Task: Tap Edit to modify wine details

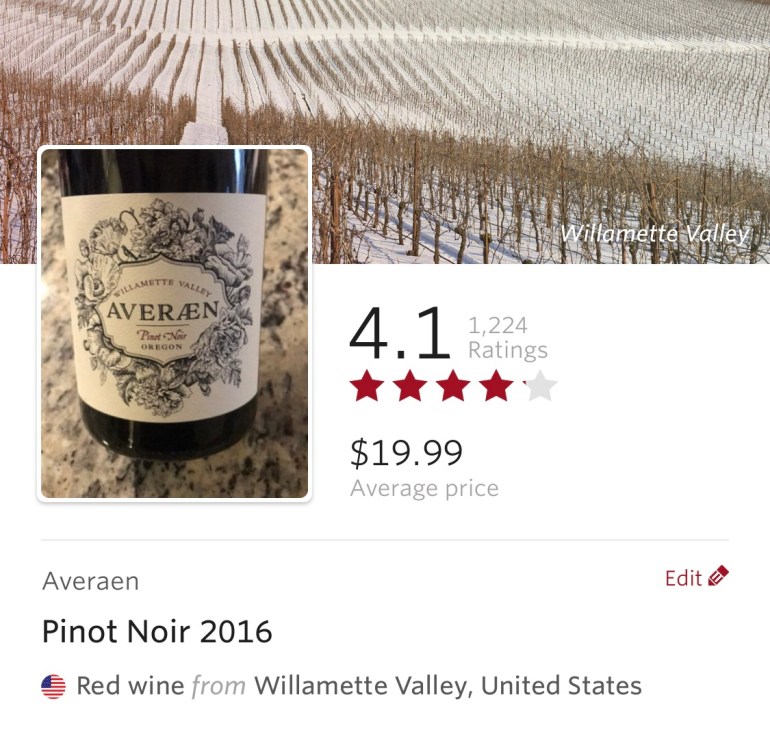Action: pos(697,577)
